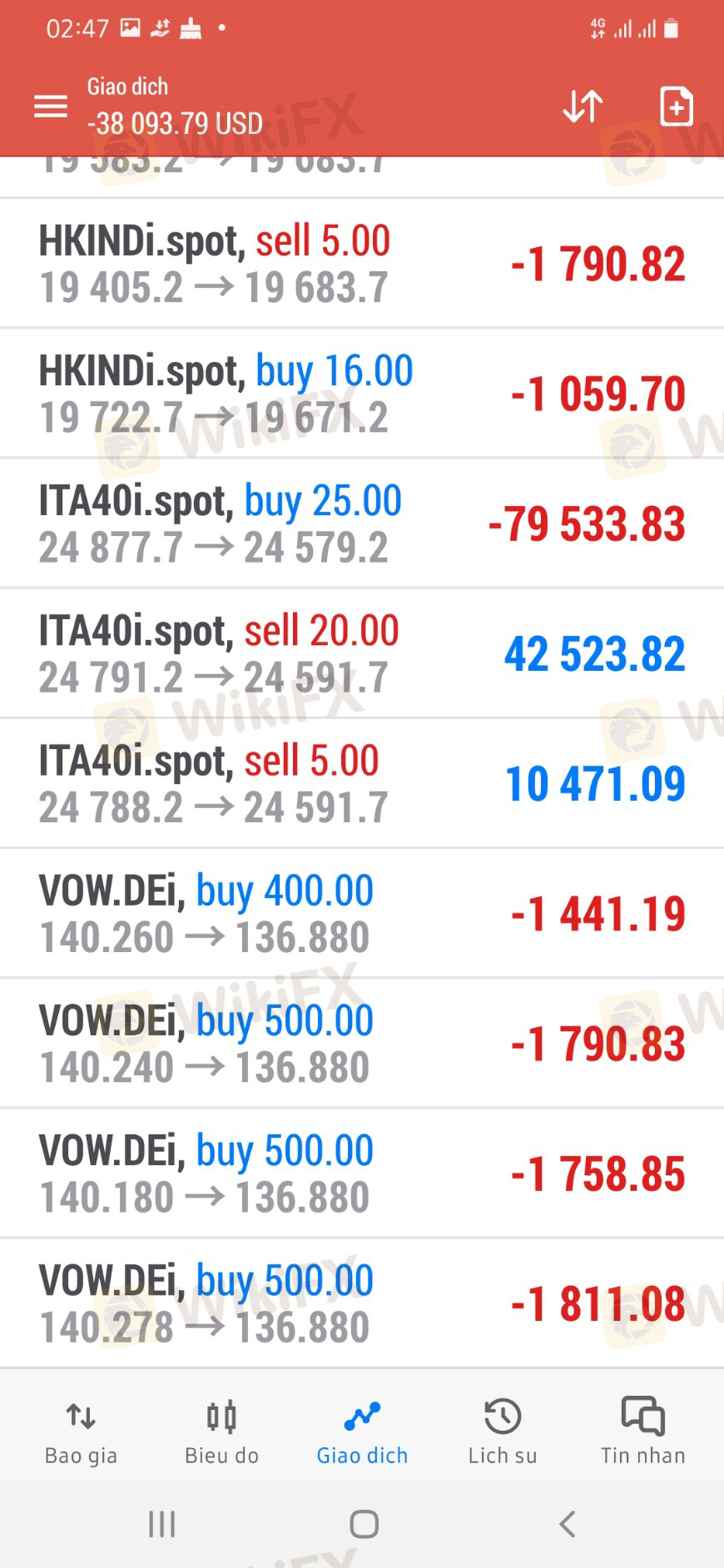Viewport: 724px width, 1568px height.
Task: Open the Lich su tab
Action: point(503,1432)
